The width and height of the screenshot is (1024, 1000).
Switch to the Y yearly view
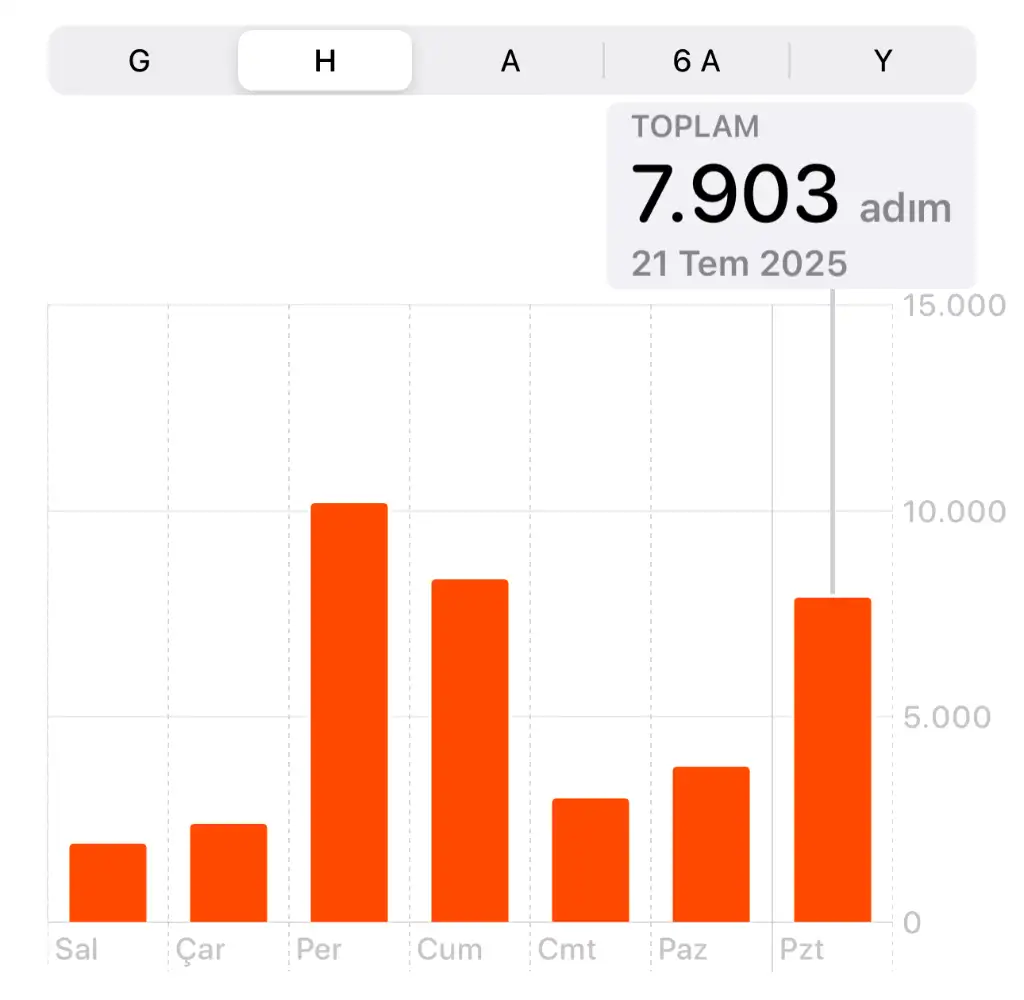(x=882, y=61)
